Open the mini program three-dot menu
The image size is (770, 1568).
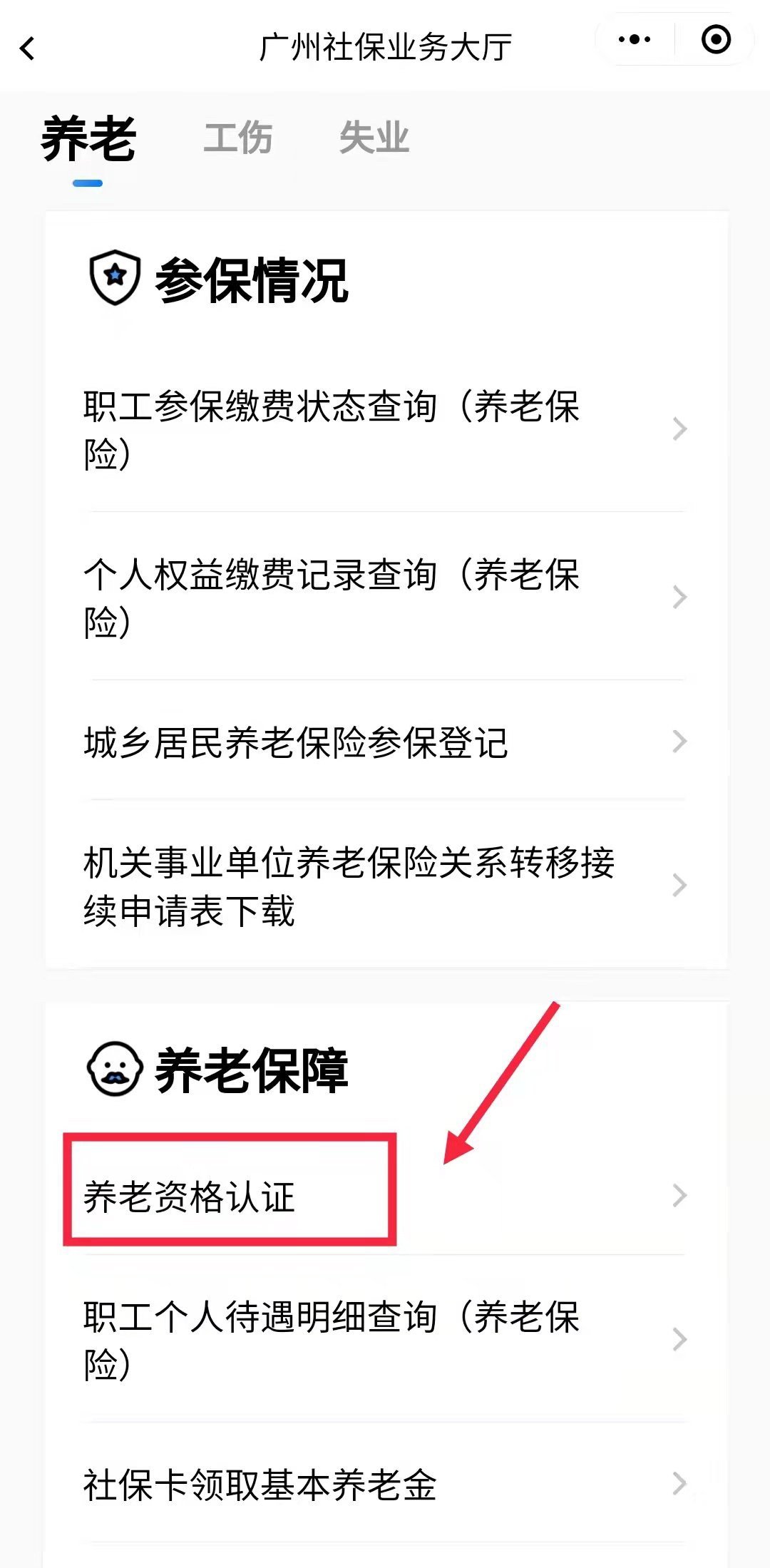tap(634, 40)
